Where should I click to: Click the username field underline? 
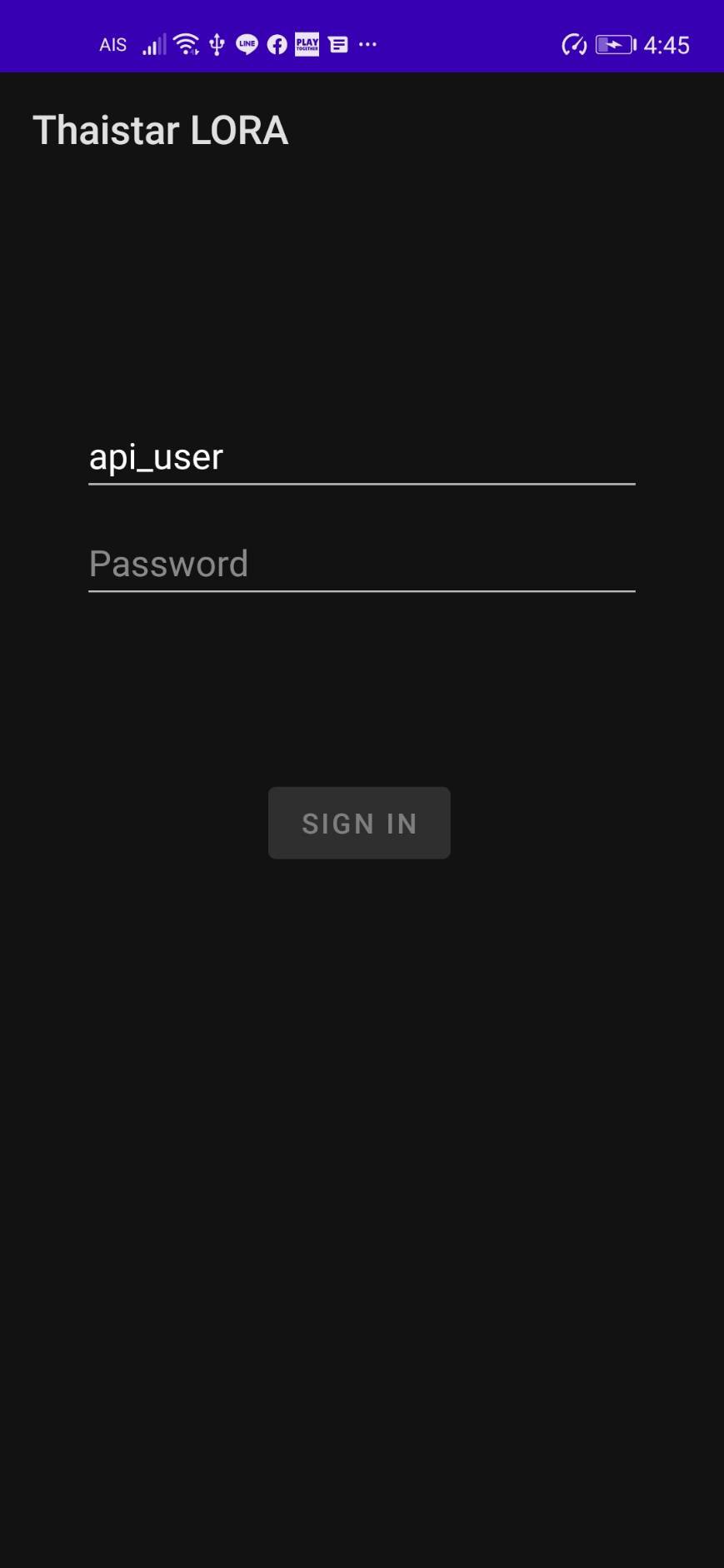coord(362,483)
